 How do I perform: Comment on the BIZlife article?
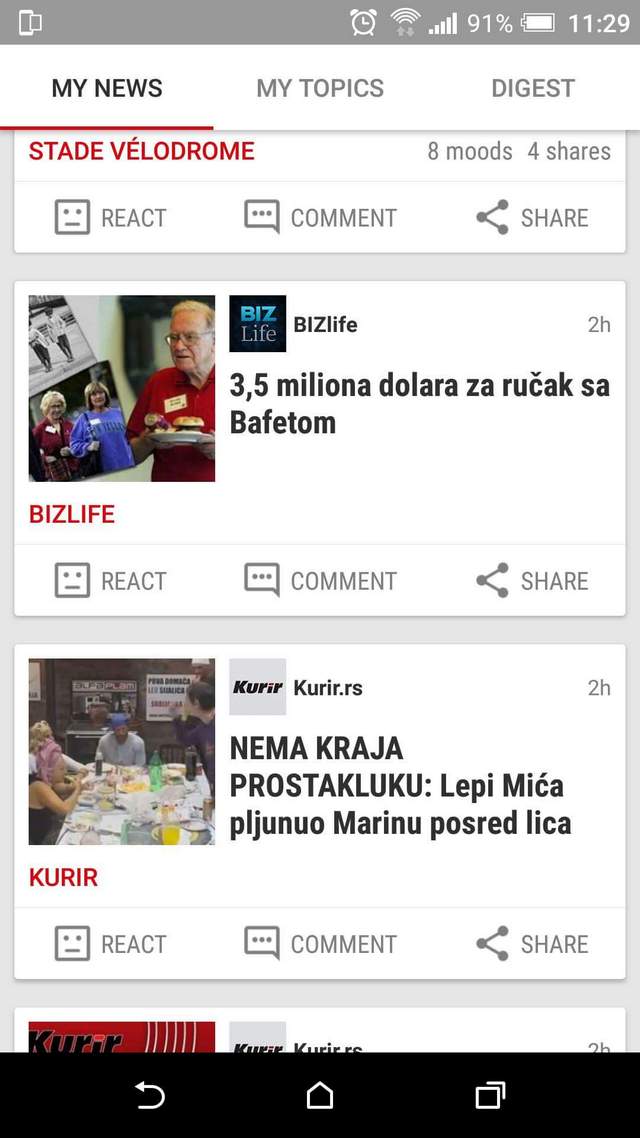pos(321,581)
